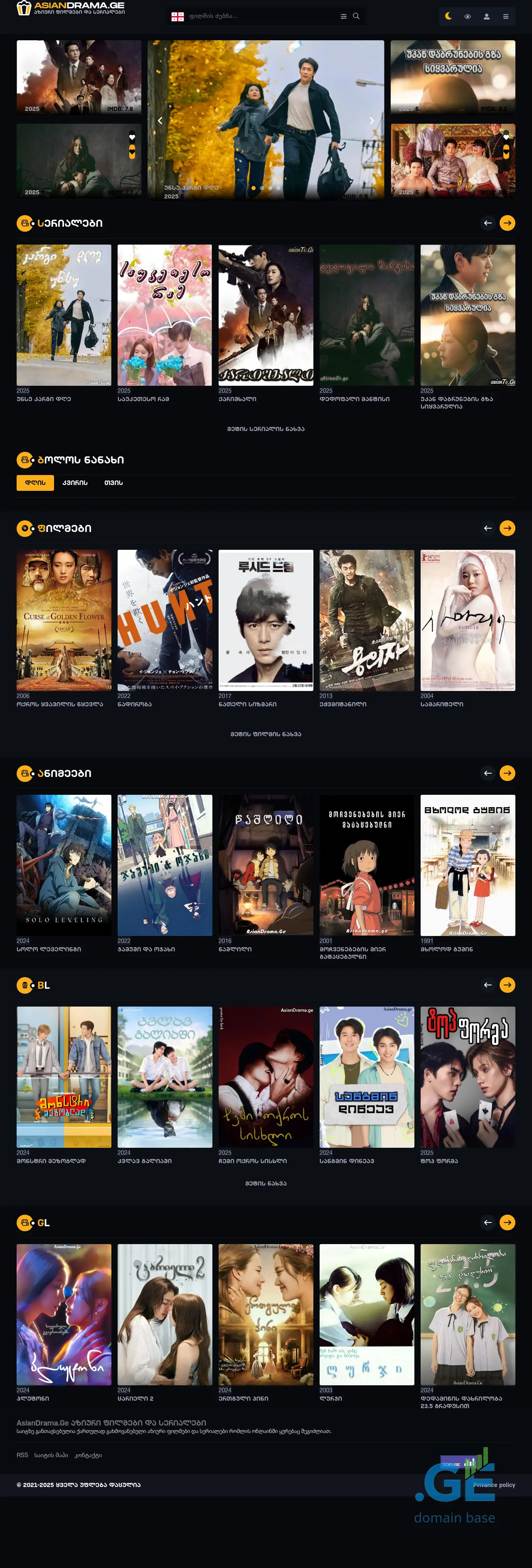Screen dimensions: 532x1568
Task: Toggle dark mode with the moon icon
Action: (x=448, y=17)
